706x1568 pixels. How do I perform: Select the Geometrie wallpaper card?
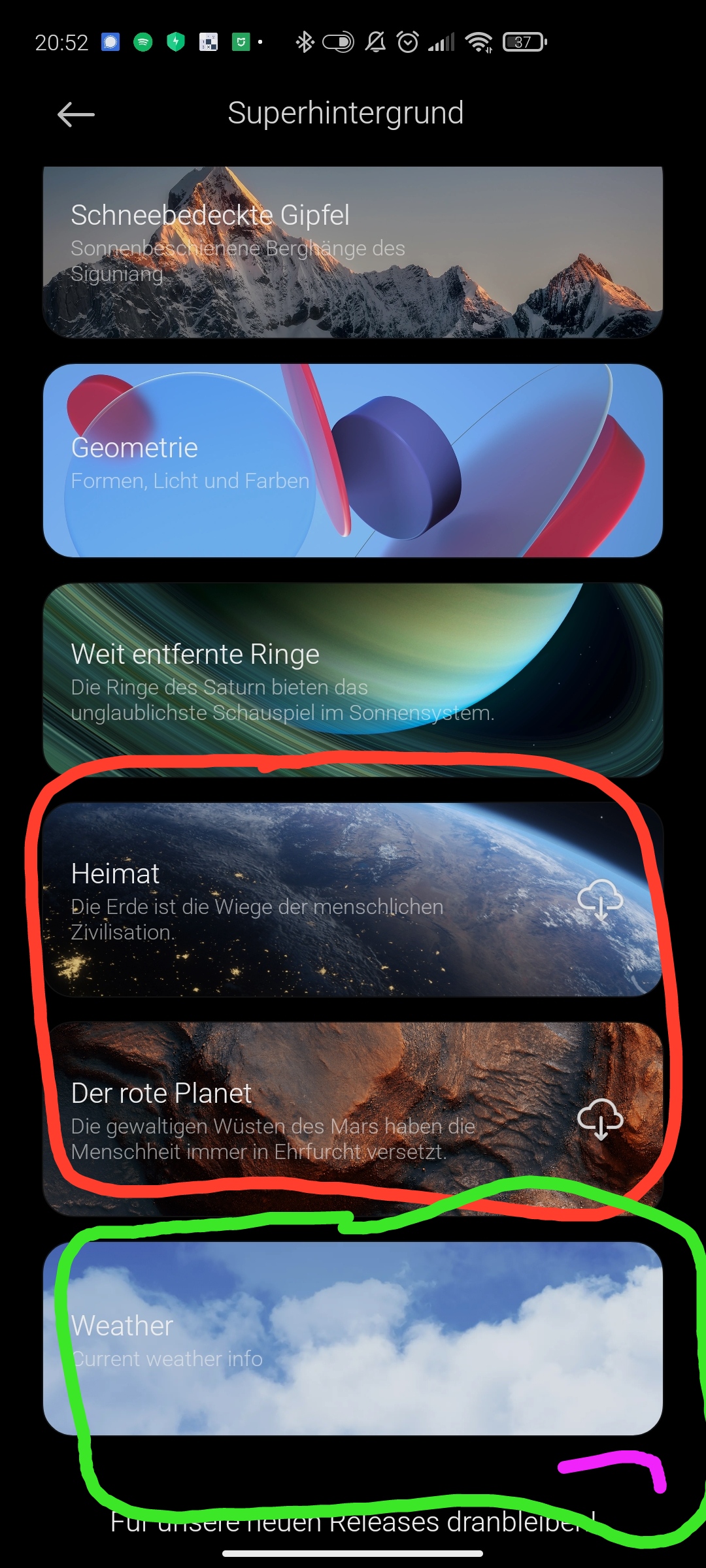point(353,461)
